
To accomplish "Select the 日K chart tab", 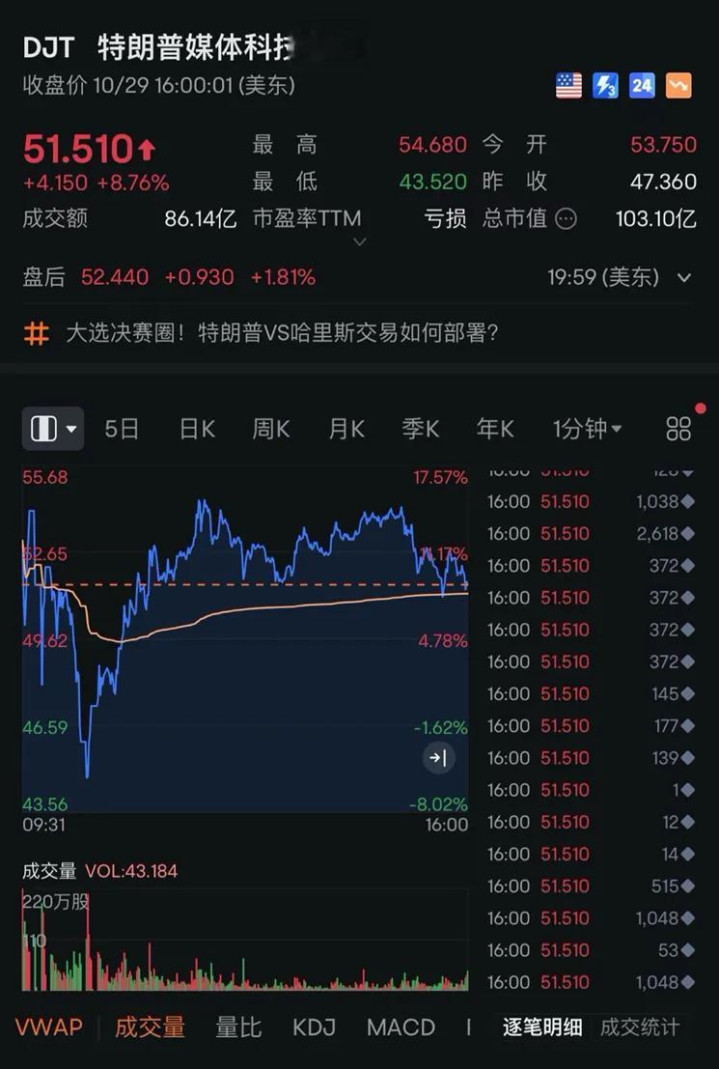I will 197,429.
